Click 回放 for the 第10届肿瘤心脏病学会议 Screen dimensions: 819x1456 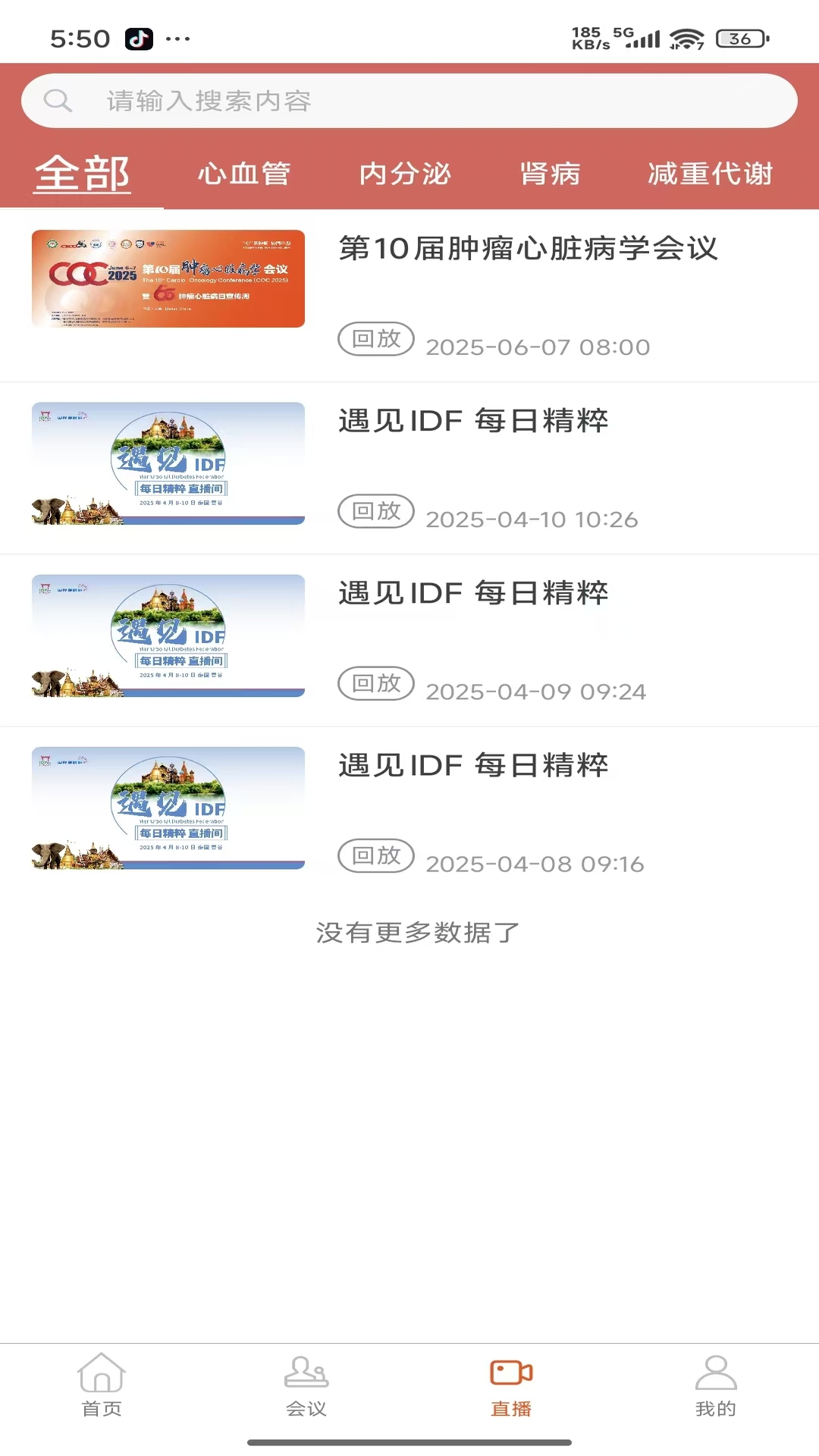(376, 339)
